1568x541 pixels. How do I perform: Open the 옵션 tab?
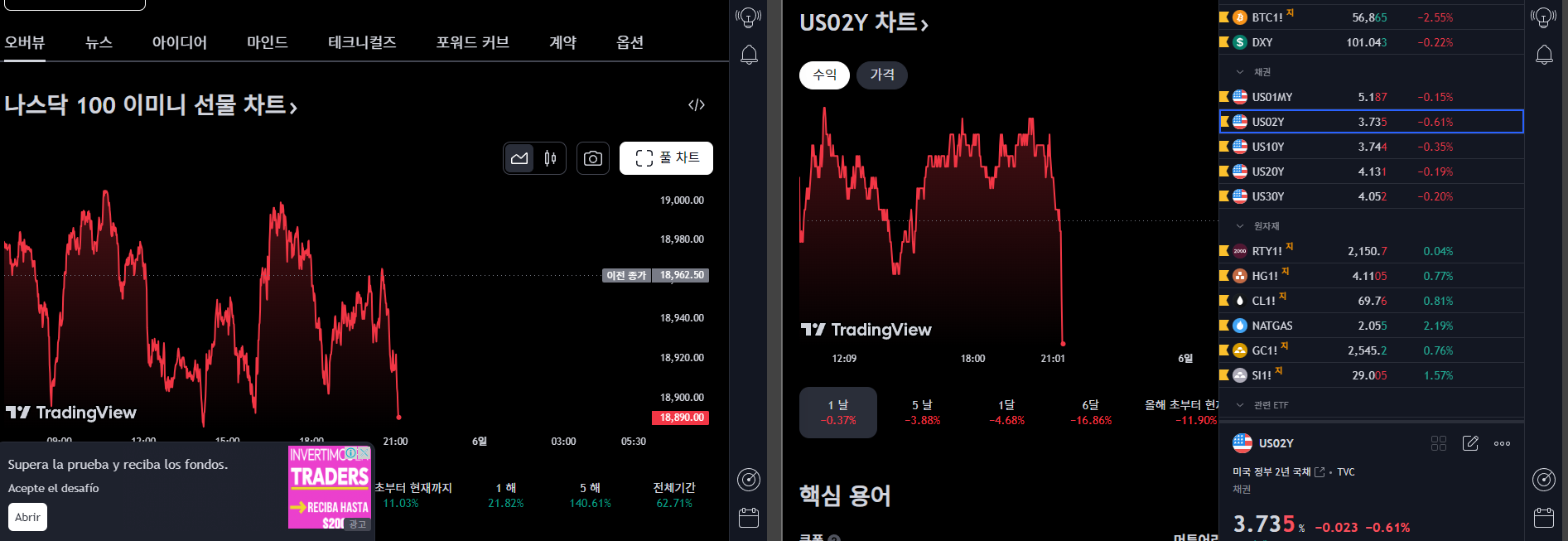point(630,42)
